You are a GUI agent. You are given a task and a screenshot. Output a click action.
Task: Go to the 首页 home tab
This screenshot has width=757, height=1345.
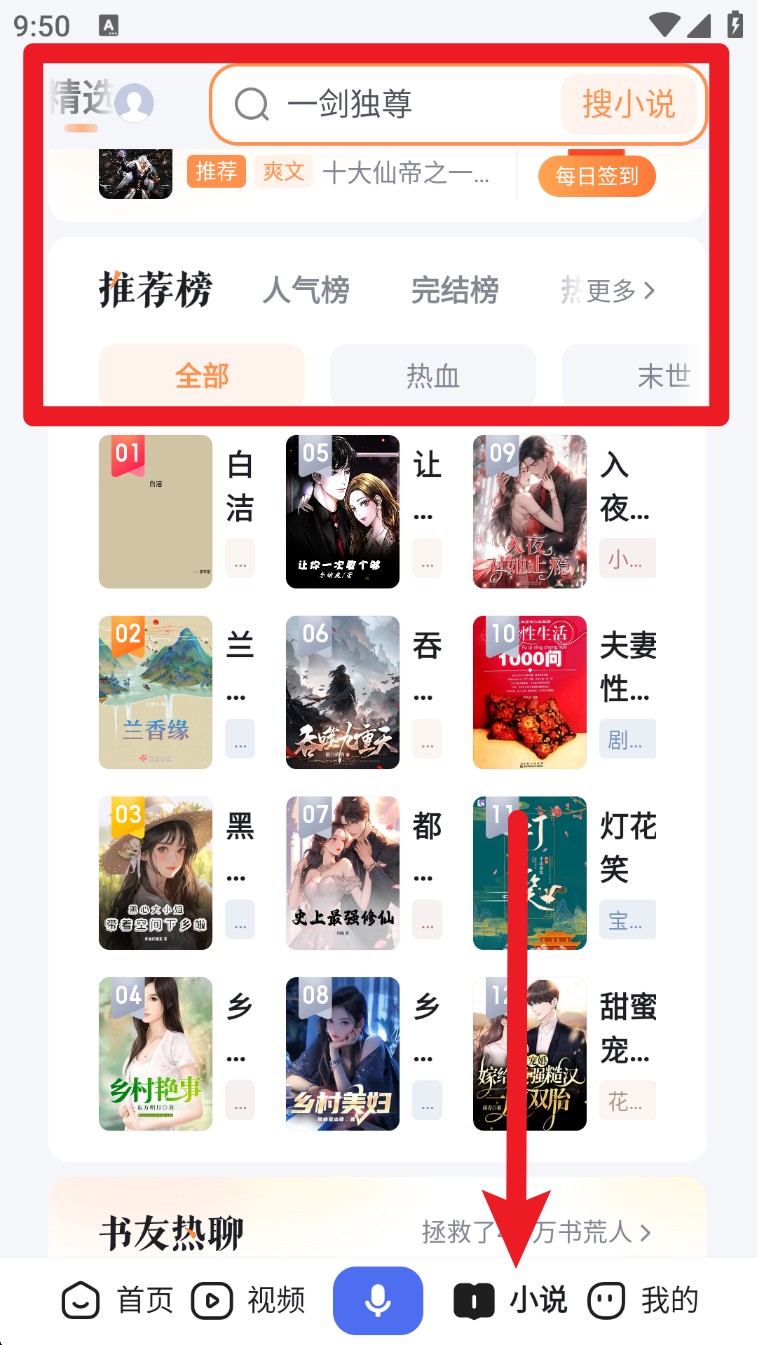117,1300
